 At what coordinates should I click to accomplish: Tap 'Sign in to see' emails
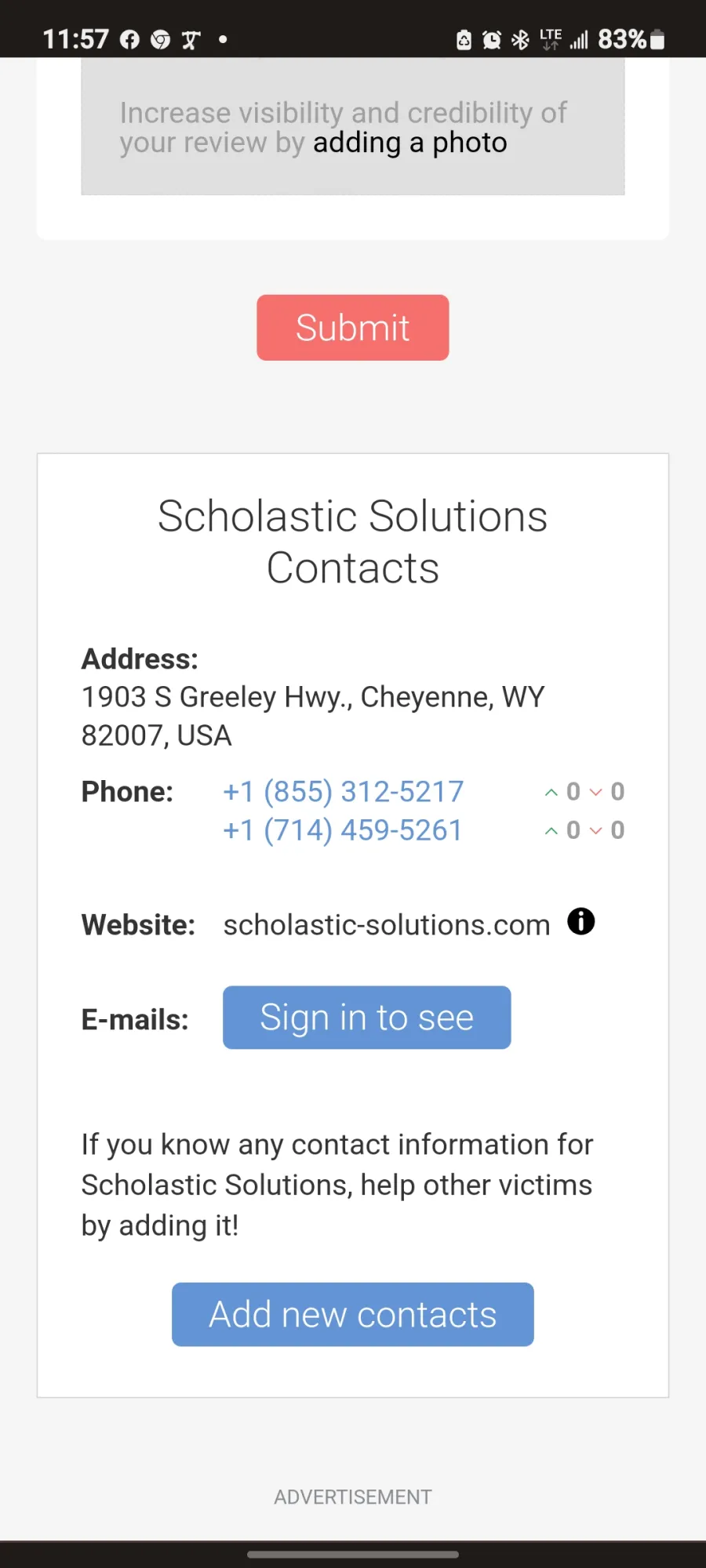[x=367, y=1018]
